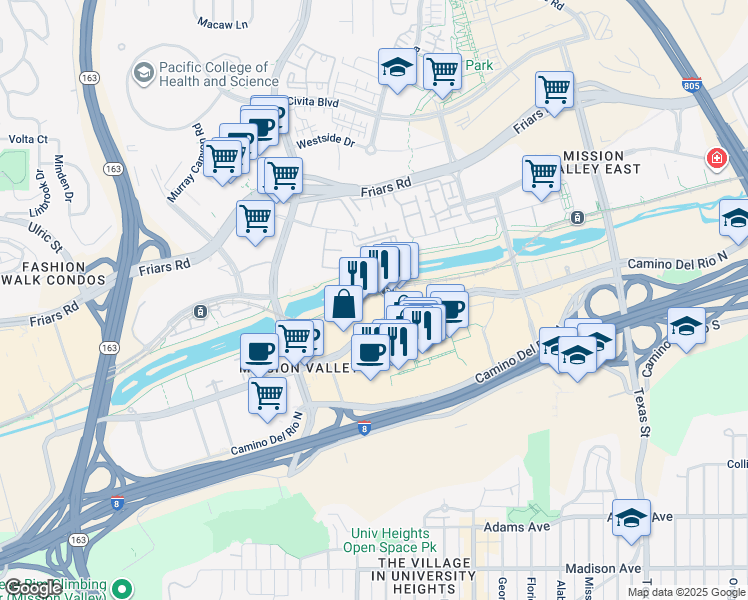Screen dimensions: 748x600
Task: Tap the graduation cap marker near the Park label
Action: point(397,68)
